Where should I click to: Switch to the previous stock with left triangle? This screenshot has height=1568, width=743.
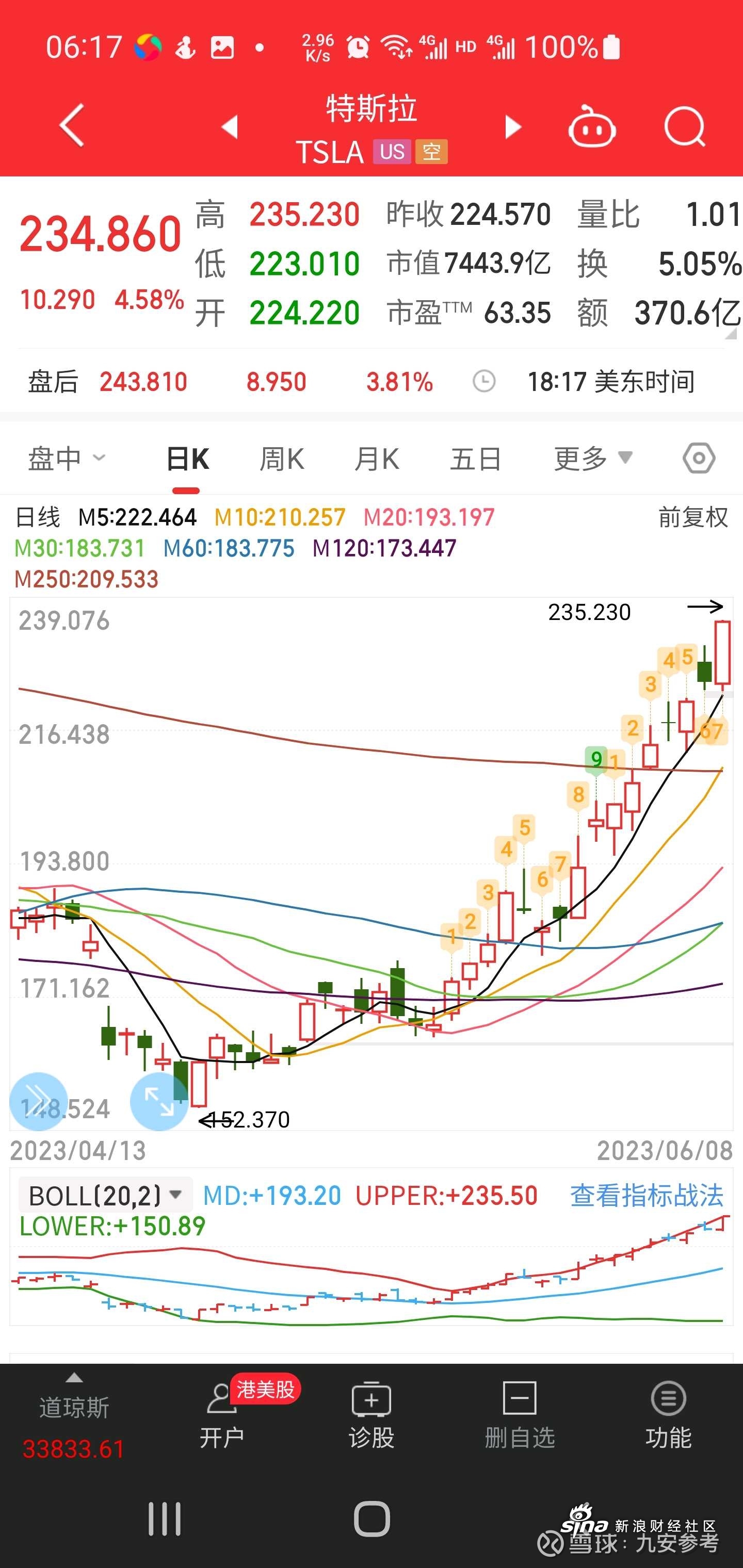point(230,126)
